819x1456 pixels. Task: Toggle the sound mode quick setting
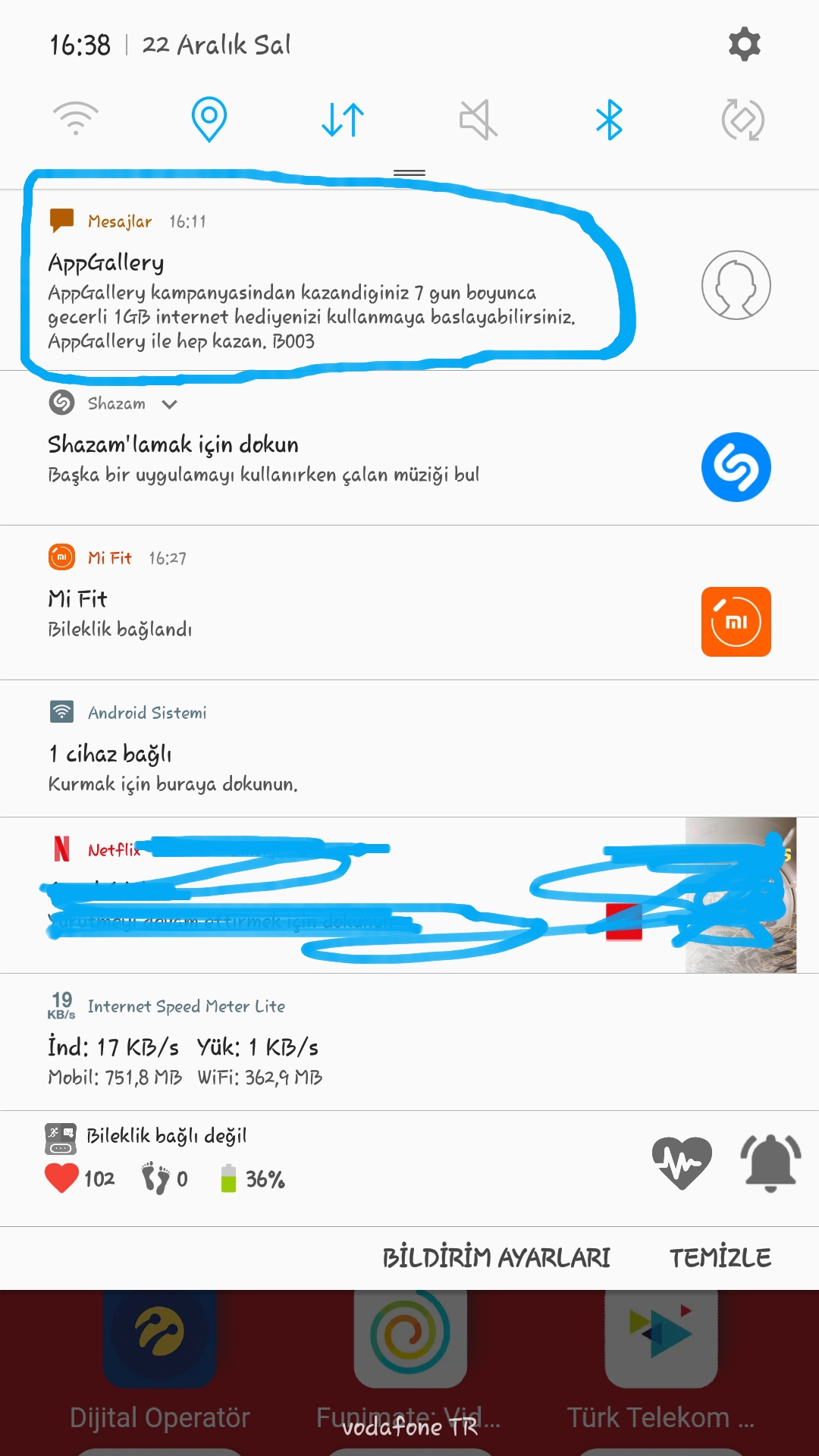(478, 120)
